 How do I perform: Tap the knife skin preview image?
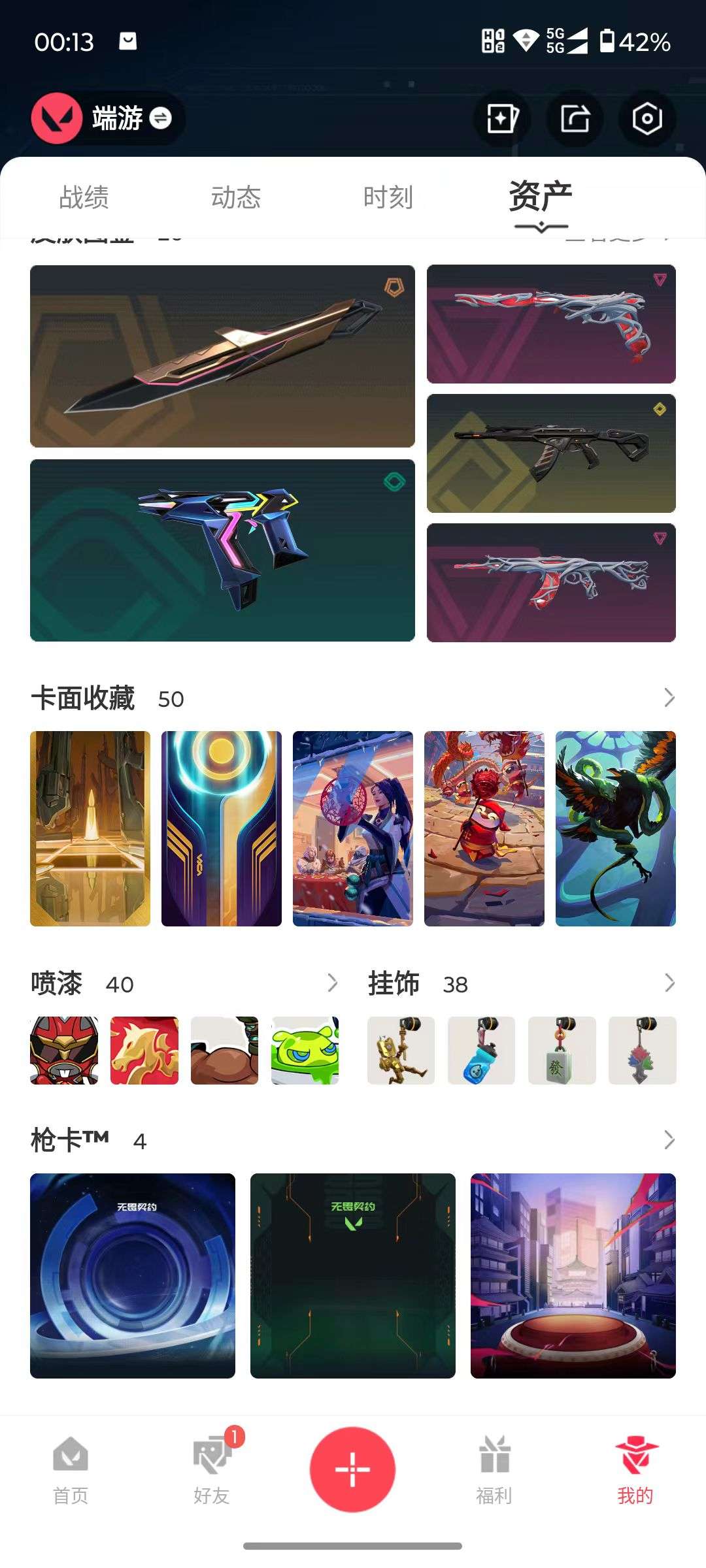[x=222, y=357]
